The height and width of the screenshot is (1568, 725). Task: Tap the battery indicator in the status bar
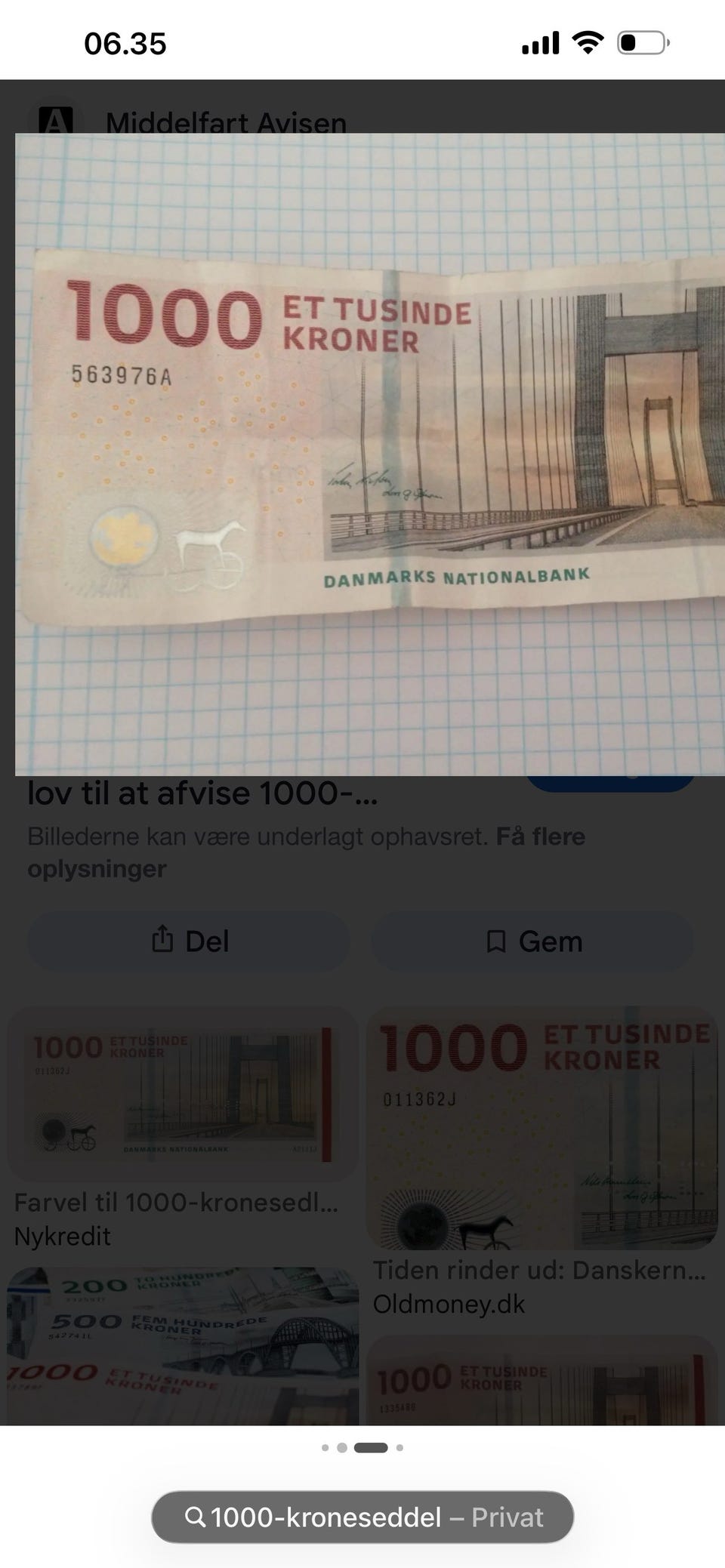point(641,42)
